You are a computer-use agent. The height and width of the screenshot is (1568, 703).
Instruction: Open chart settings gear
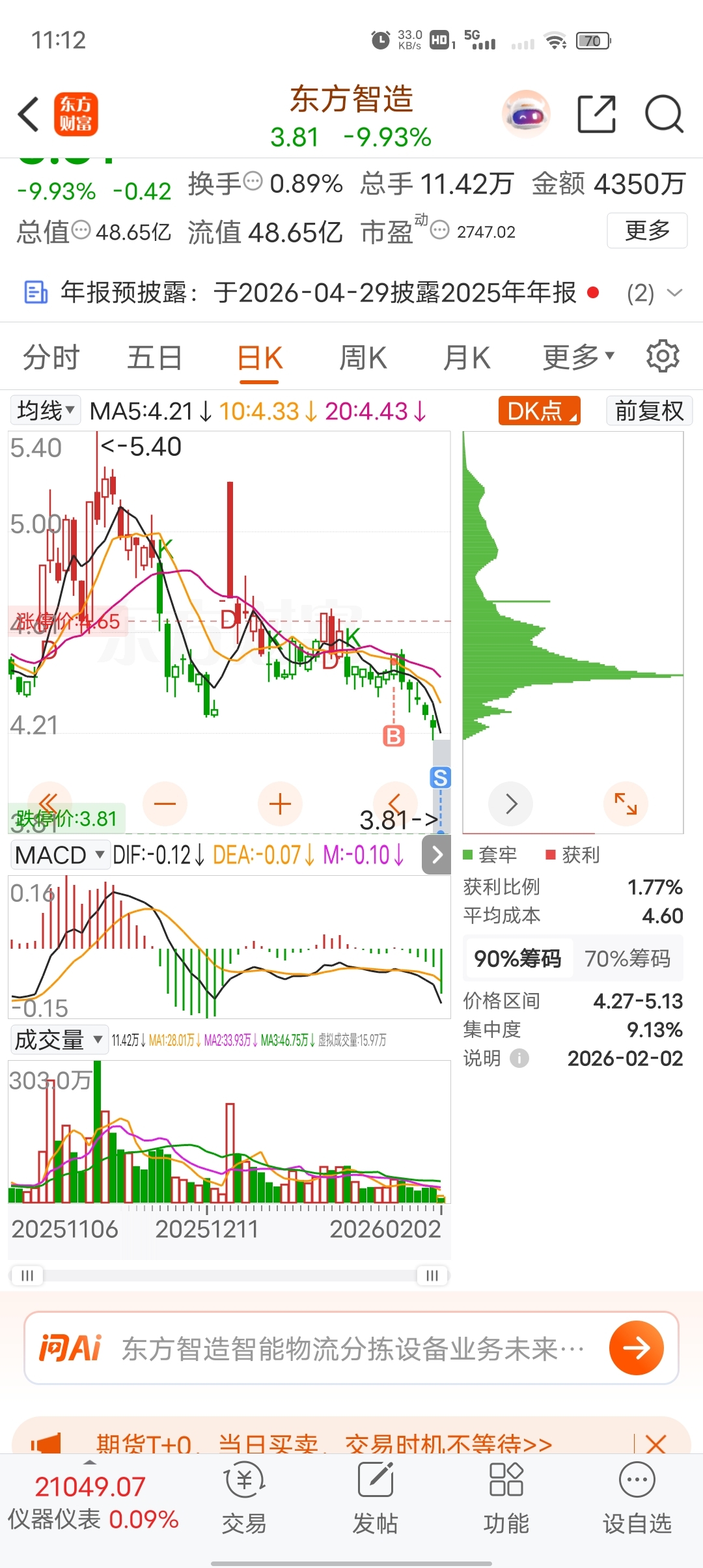[x=663, y=356]
